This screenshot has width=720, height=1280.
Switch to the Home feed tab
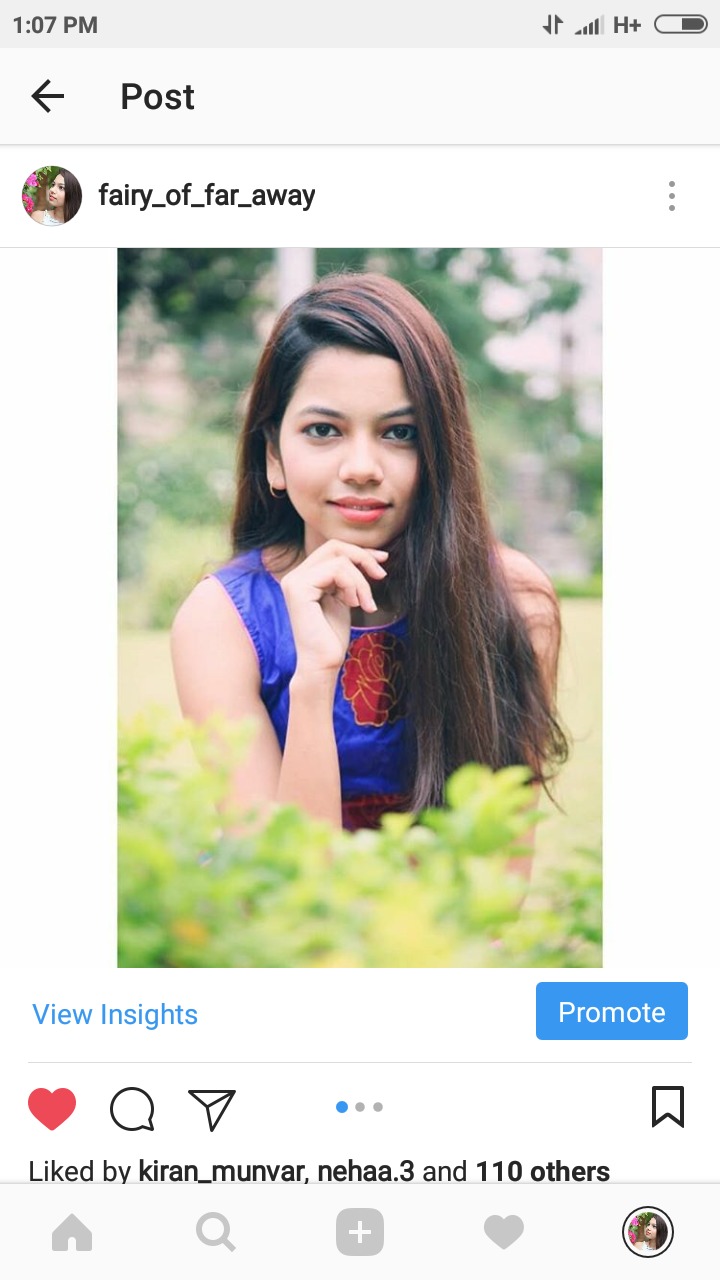(72, 1232)
